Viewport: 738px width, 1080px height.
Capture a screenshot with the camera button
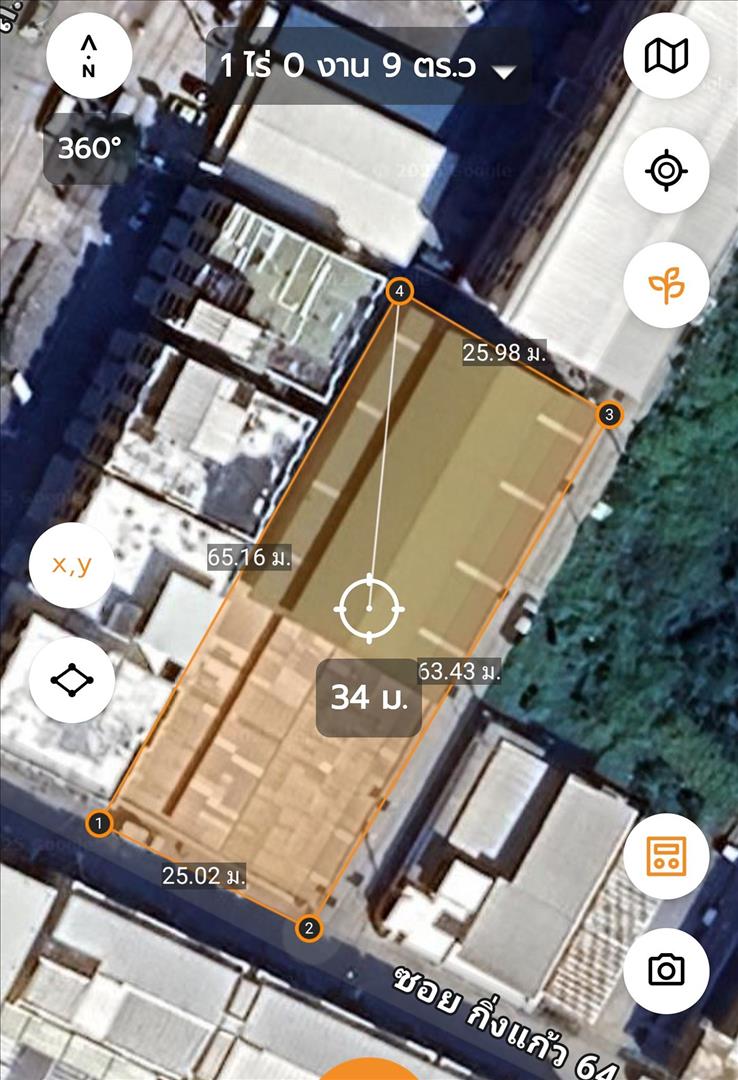tap(666, 970)
